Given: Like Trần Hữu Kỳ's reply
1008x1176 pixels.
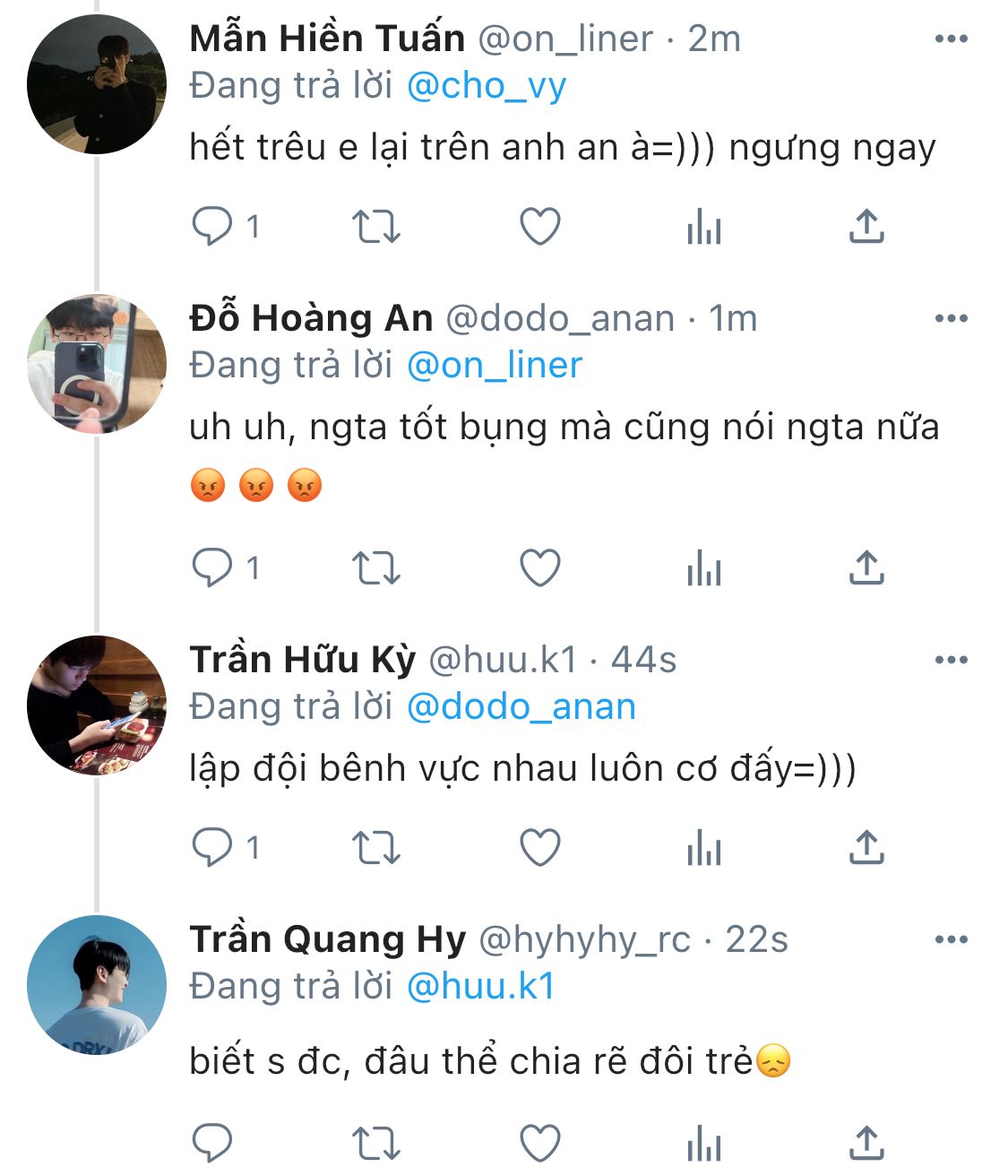Looking at the screenshot, I should click(540, 847).
